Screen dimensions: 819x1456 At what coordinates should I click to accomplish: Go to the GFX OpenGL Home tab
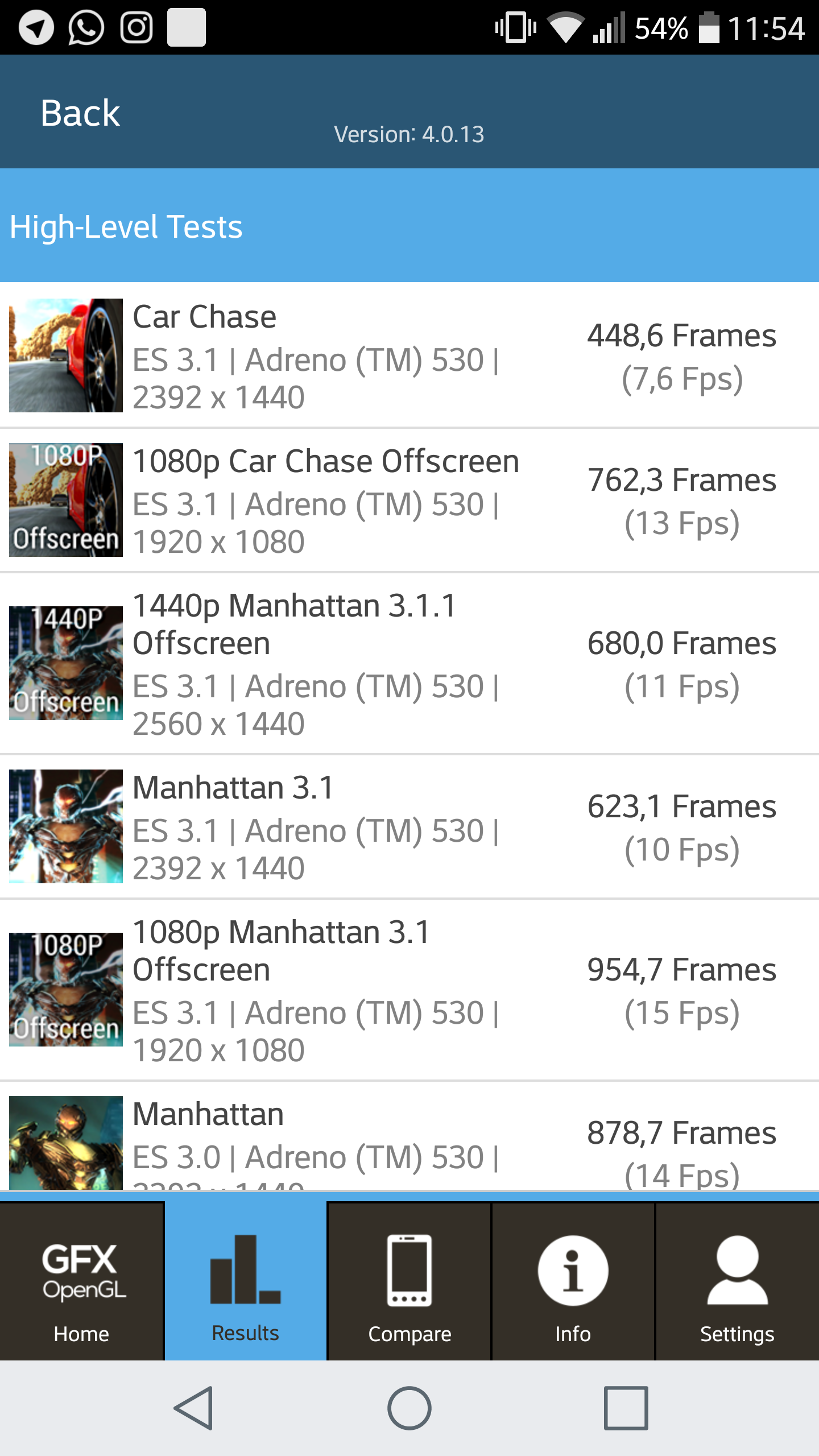[x=82, y=1281]
